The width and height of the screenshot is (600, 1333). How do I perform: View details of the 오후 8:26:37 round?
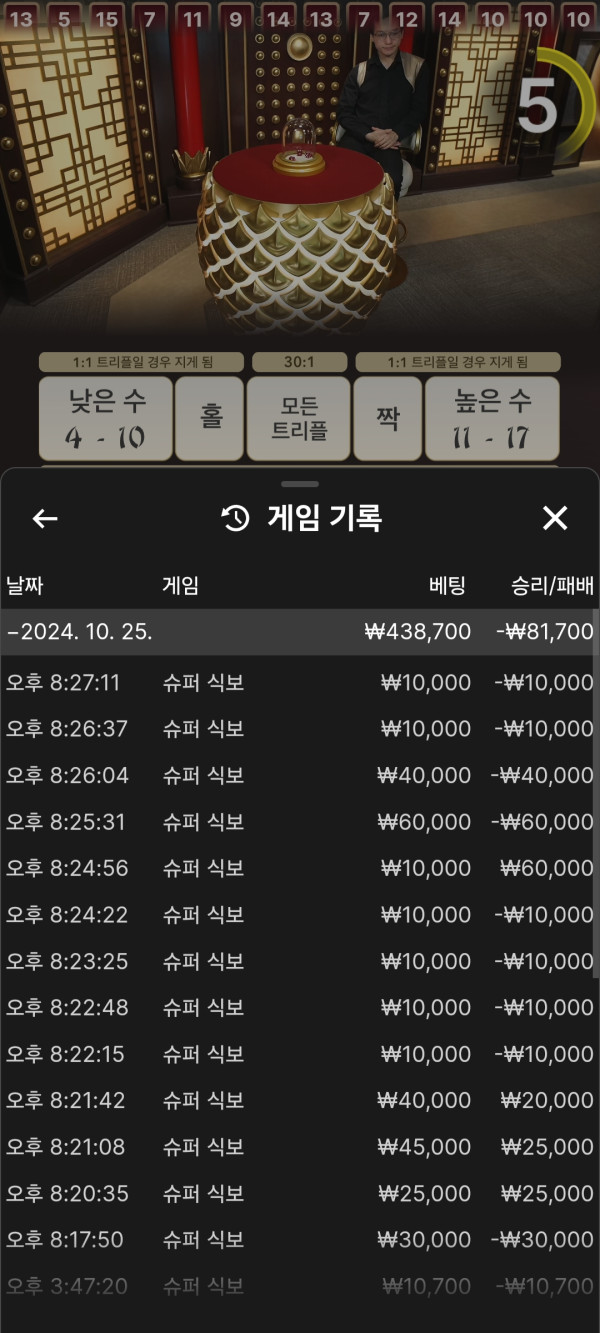pos(298,729)
